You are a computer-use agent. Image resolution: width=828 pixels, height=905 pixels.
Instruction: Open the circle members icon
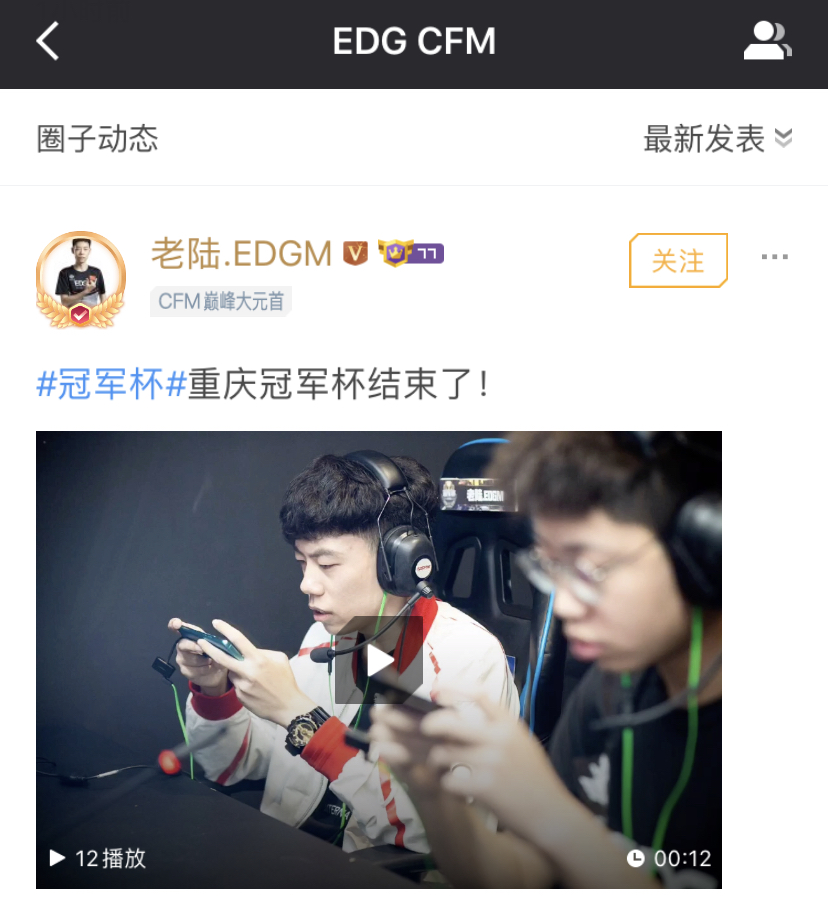coord(767,42)
